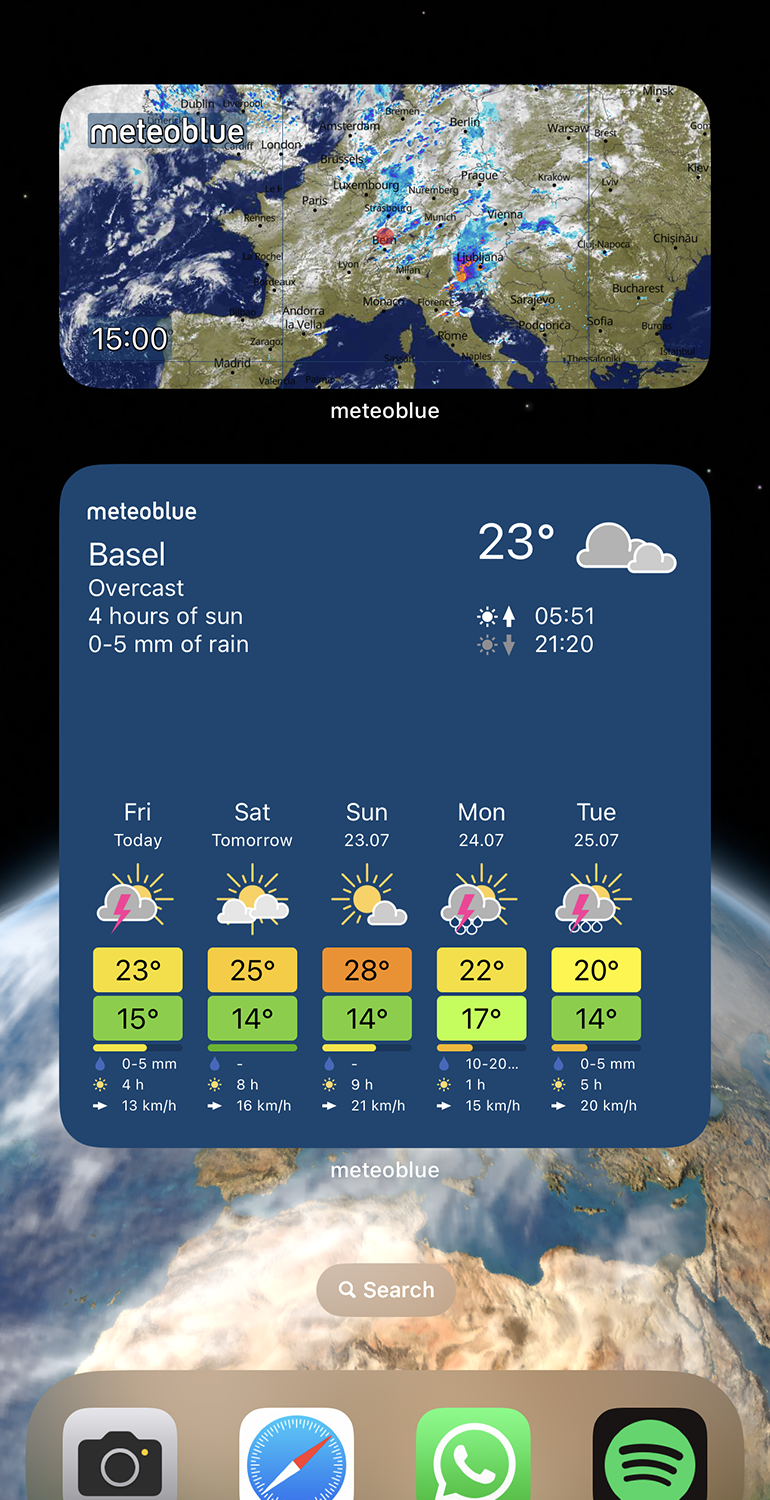This screenshot has height=1500, width=770.
Task: Tap the thunderstorm icon under Fri
Action: click(137, 900)
